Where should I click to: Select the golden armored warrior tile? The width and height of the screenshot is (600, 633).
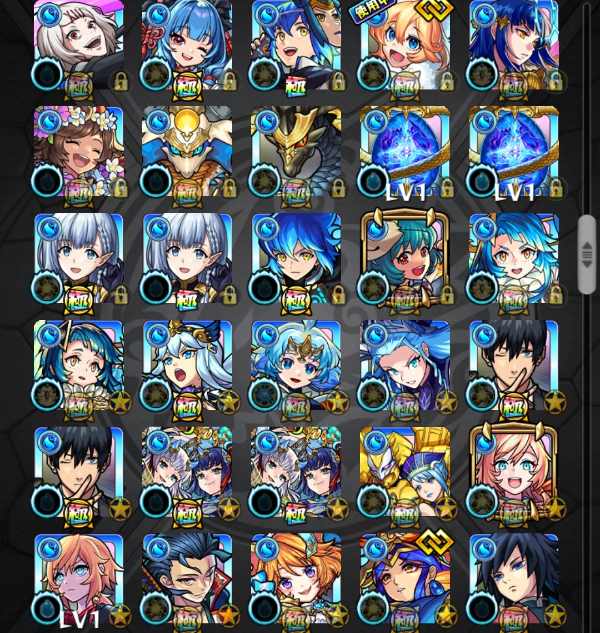click(x=405, y=472)
